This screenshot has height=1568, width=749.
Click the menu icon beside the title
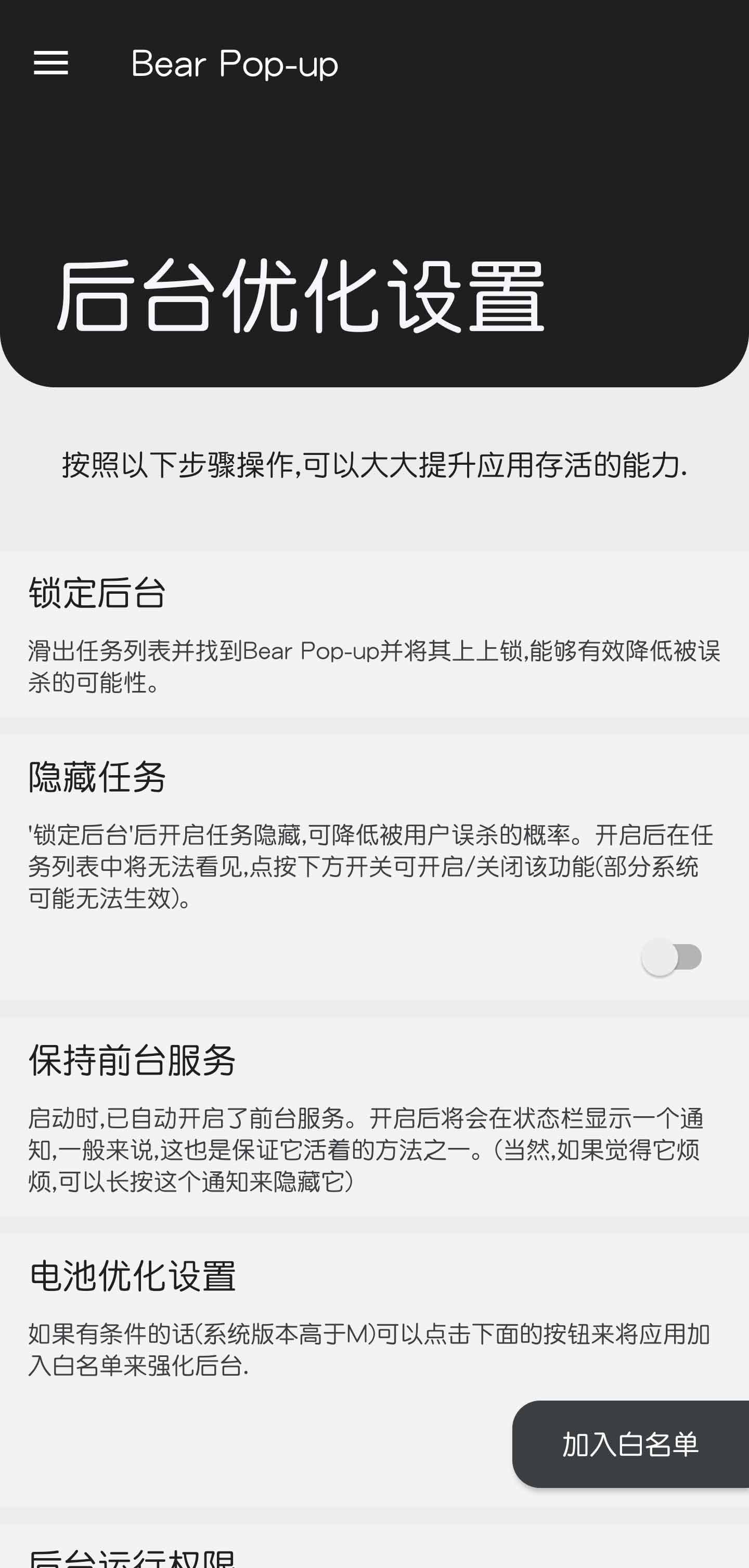click(x=52, y=63)
